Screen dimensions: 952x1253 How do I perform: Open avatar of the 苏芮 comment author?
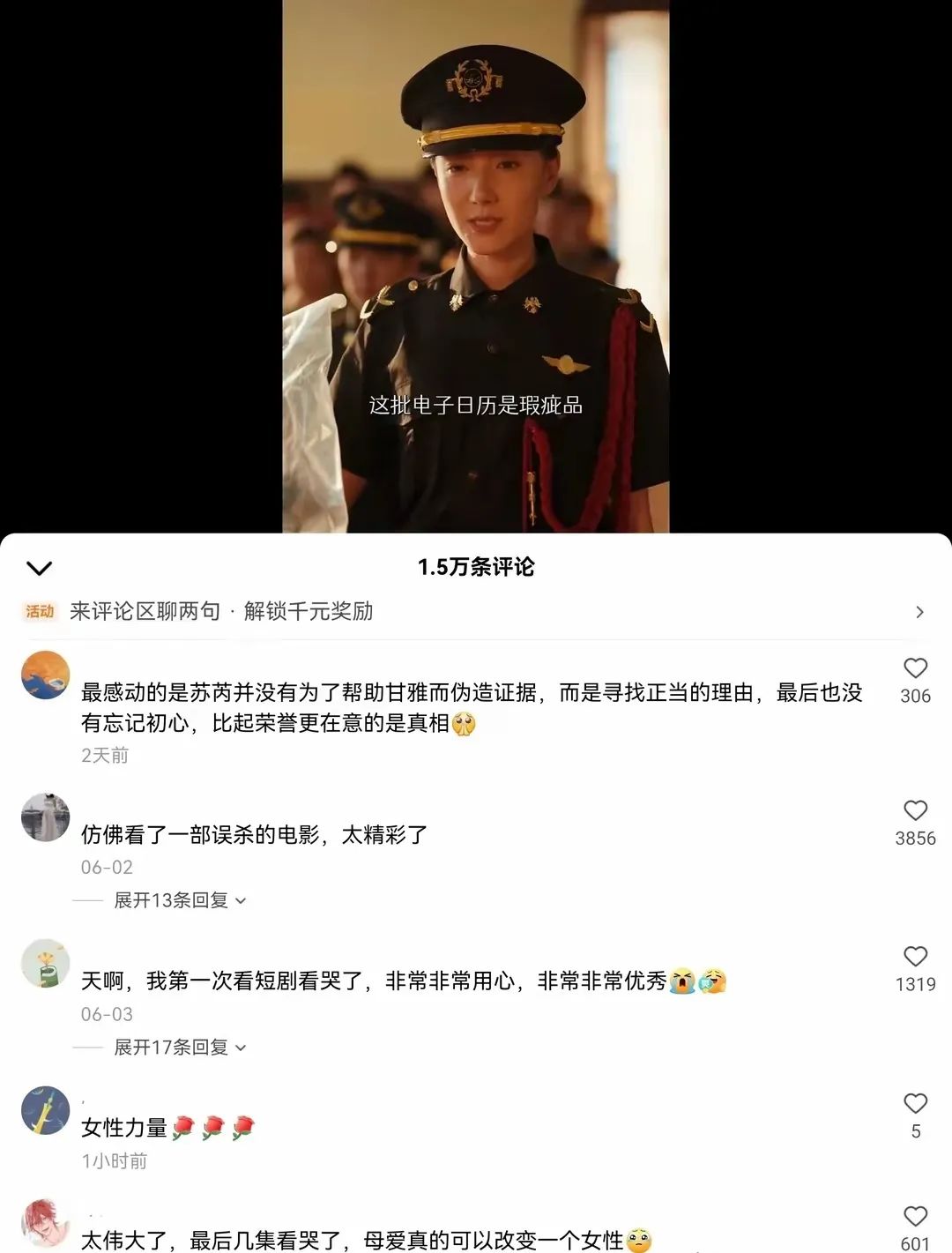tap(45, 675)
